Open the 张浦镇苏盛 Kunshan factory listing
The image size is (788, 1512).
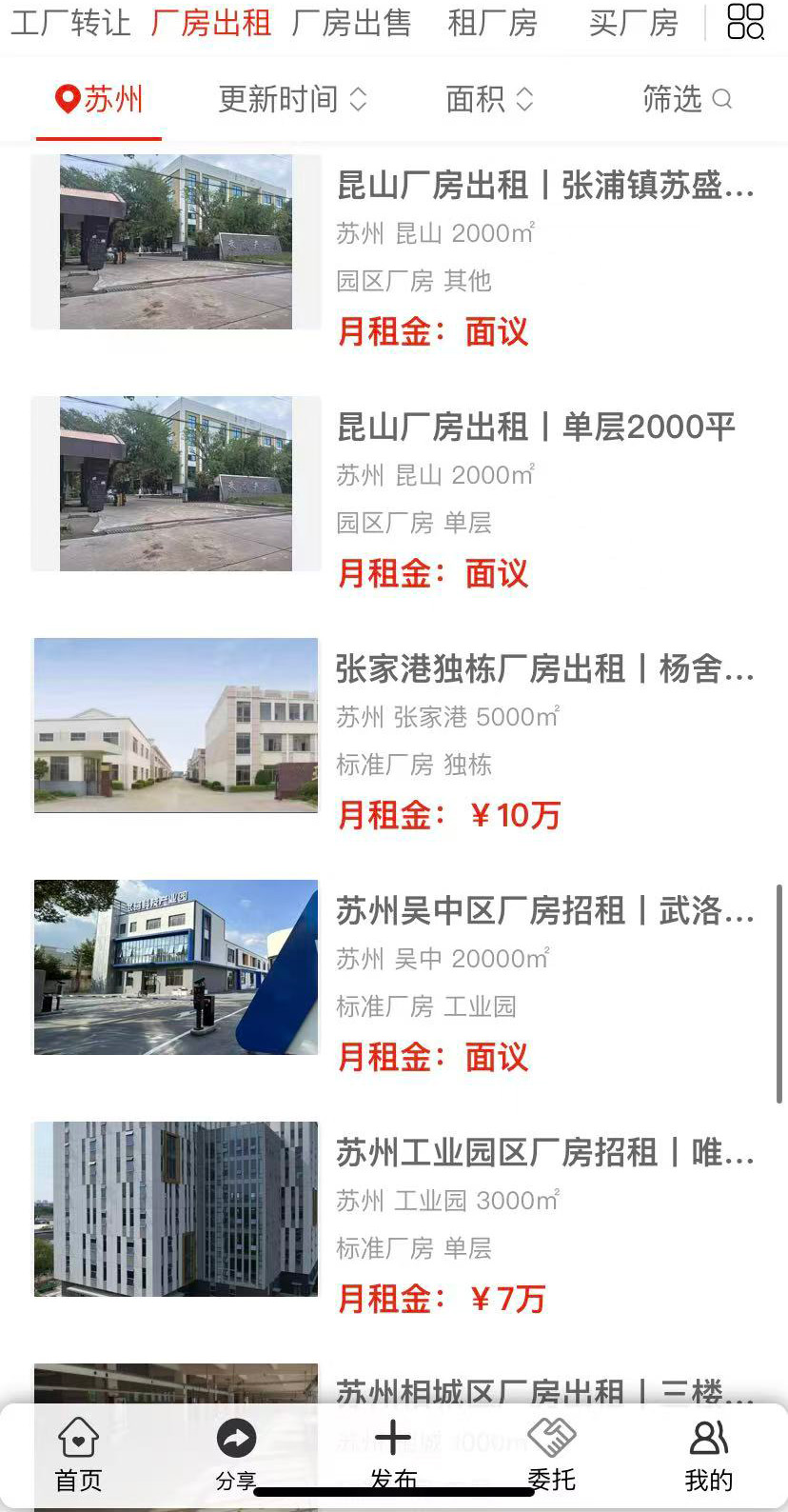[x=545, y=186]
